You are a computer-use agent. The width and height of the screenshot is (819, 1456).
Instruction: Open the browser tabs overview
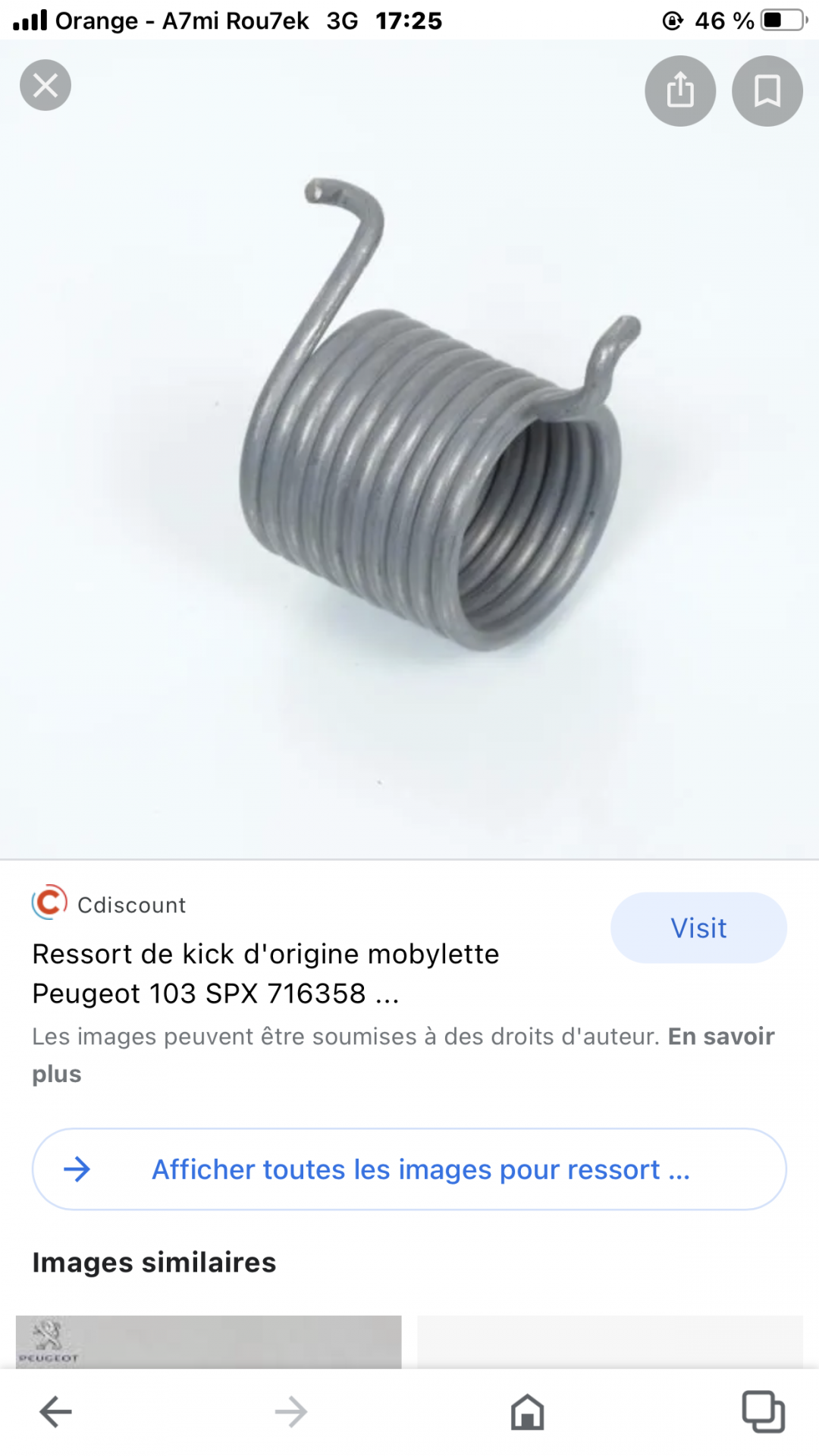point(763,1412)
